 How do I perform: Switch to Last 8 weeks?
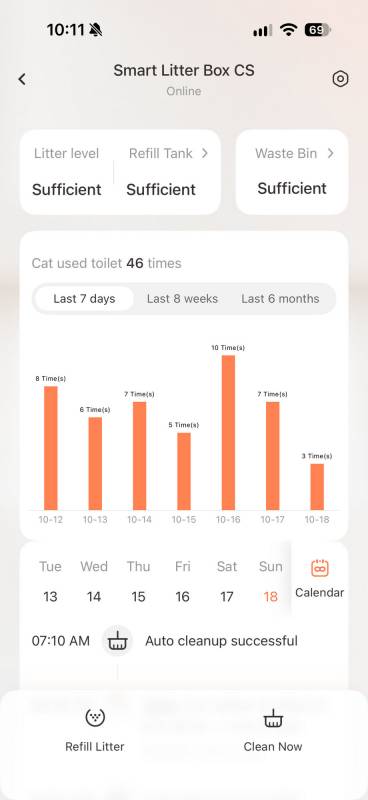coord(182,298)
